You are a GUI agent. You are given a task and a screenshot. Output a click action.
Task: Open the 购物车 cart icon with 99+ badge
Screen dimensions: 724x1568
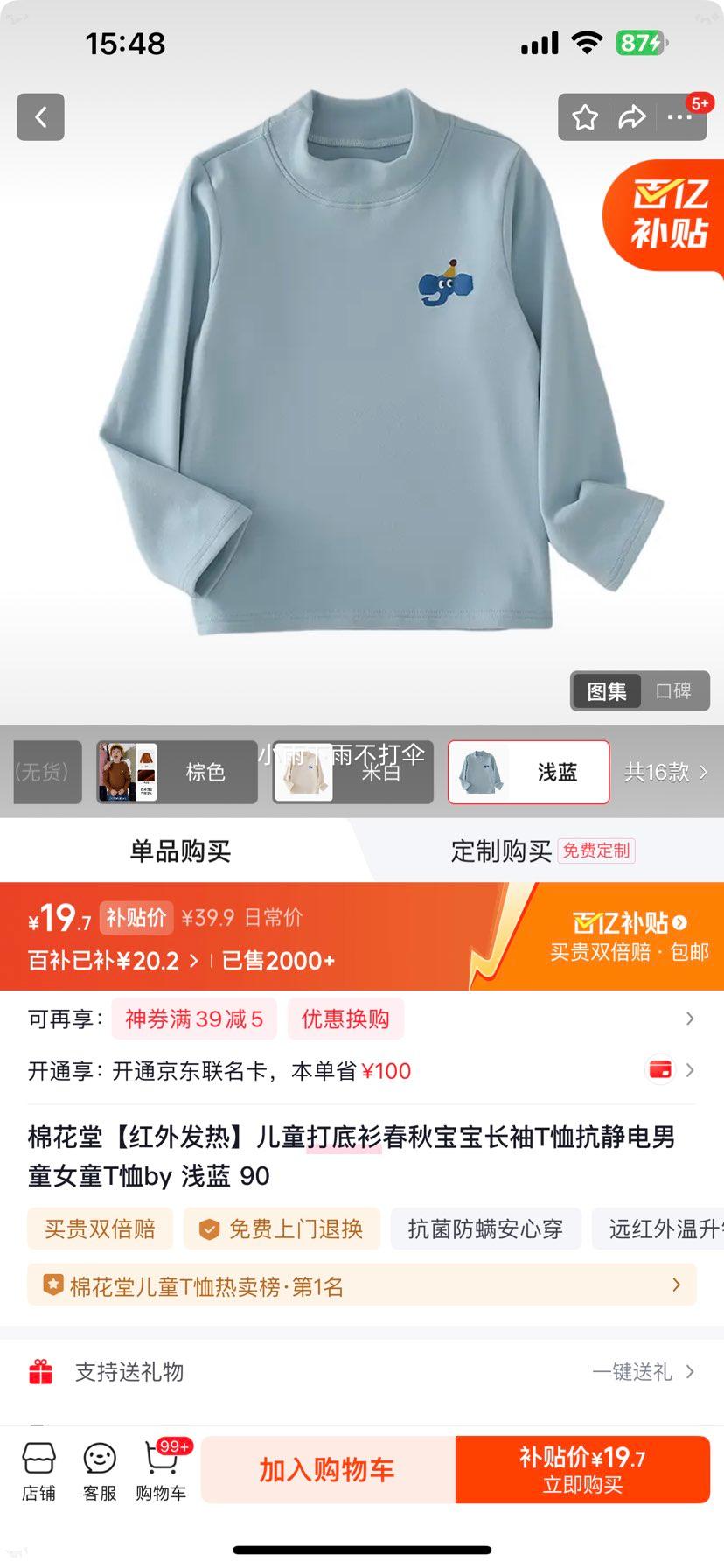160,1470
